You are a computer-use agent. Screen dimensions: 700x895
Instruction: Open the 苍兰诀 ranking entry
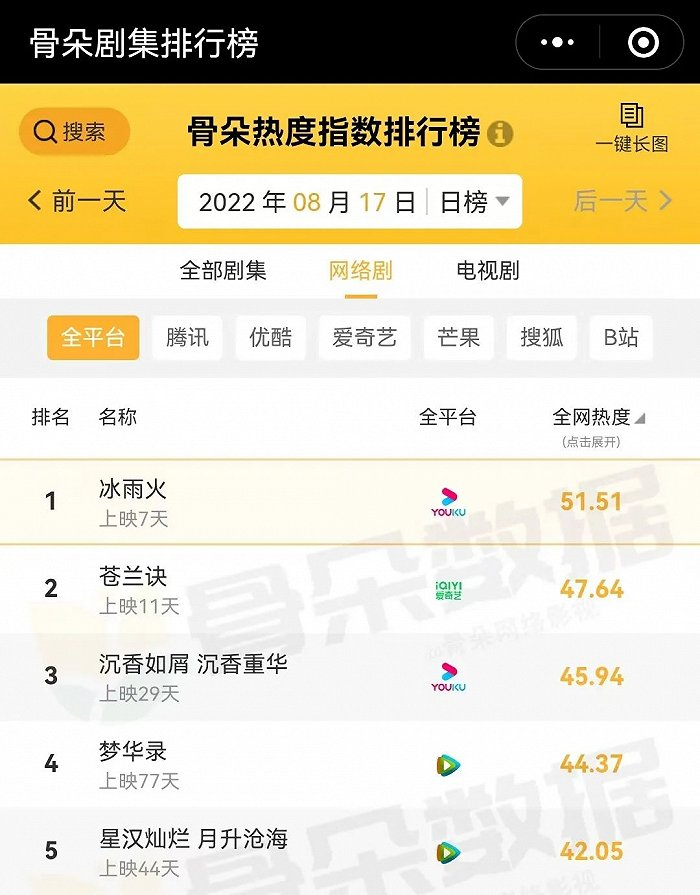click(350, 589)
